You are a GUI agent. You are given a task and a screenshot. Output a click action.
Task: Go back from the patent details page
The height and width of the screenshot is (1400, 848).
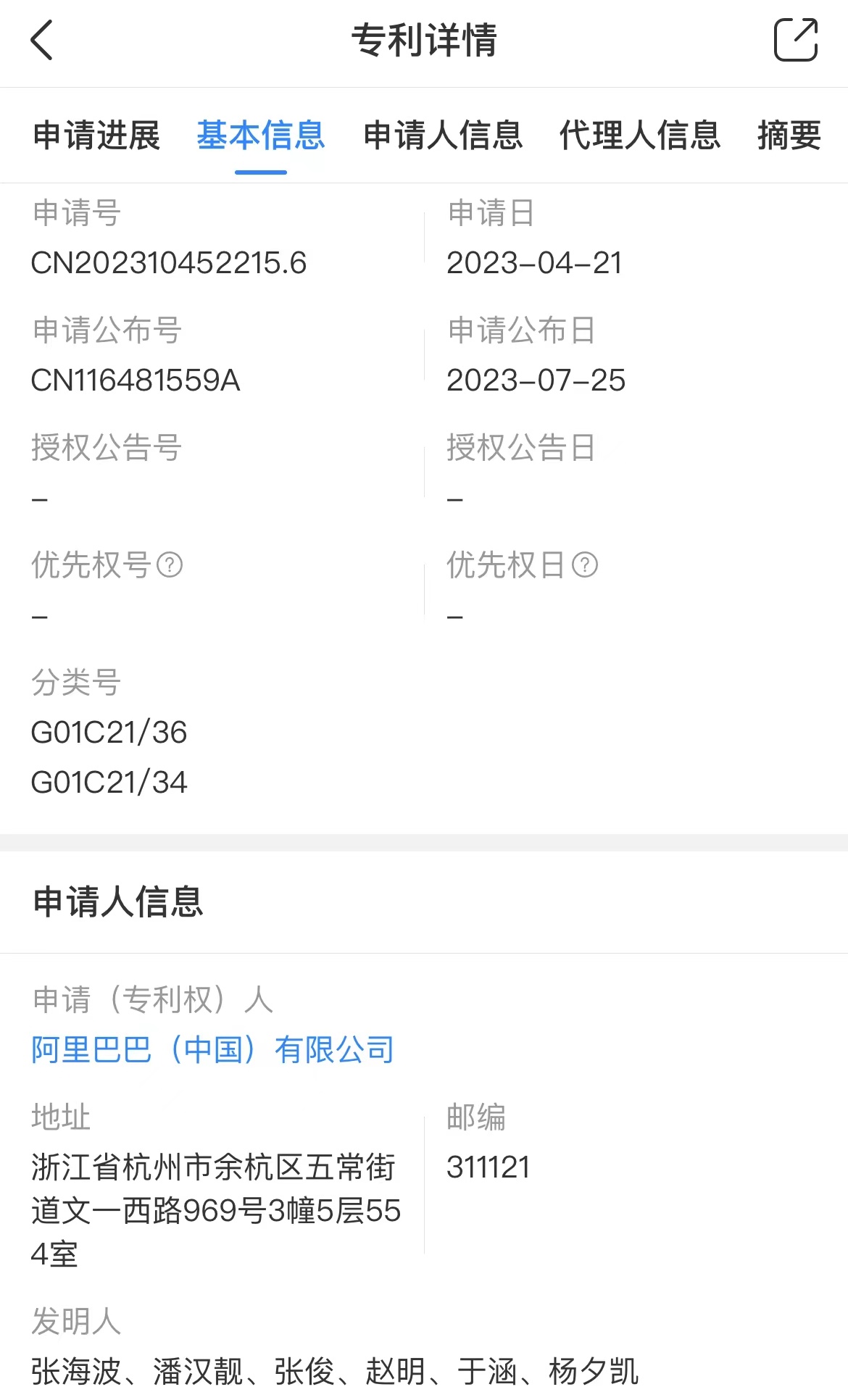42,40
